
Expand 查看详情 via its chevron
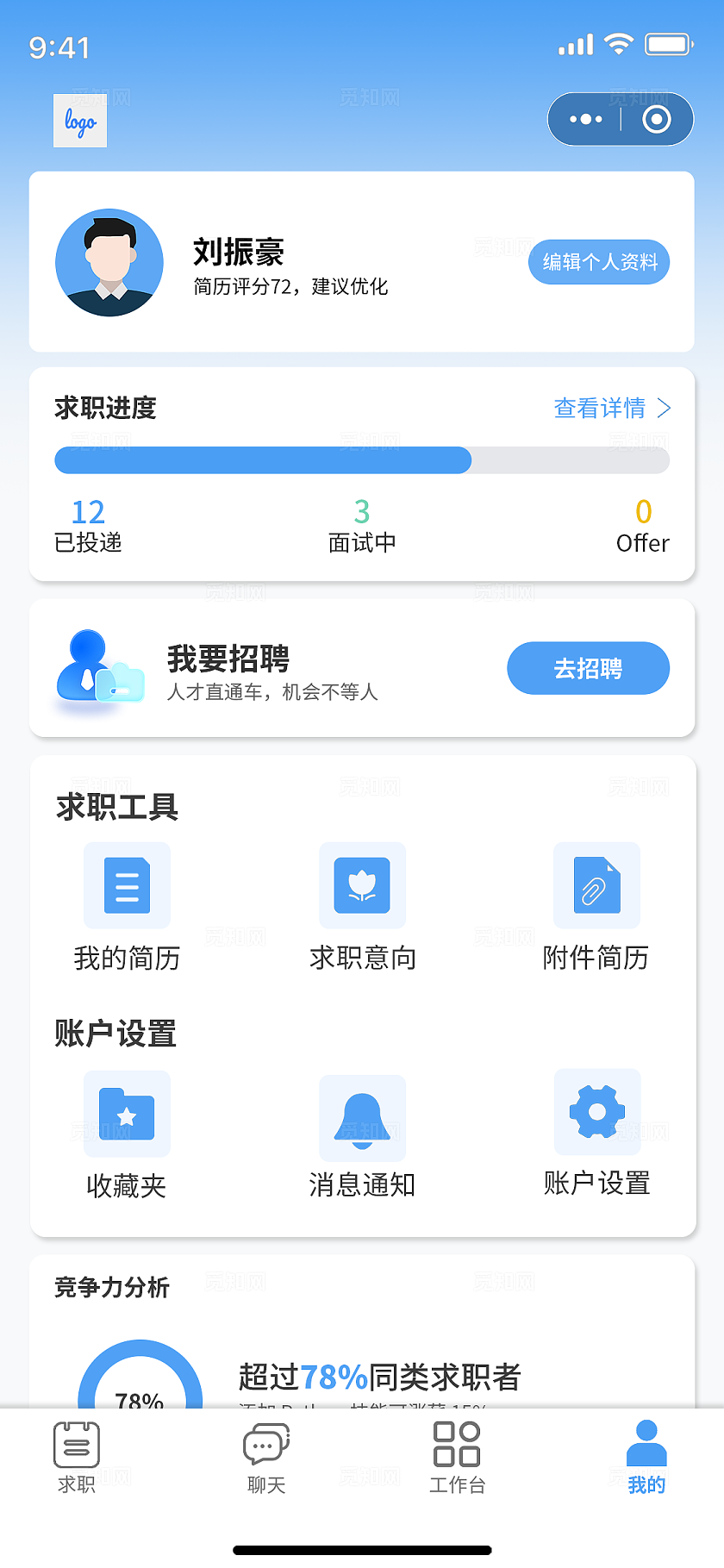tap(665, 409)
